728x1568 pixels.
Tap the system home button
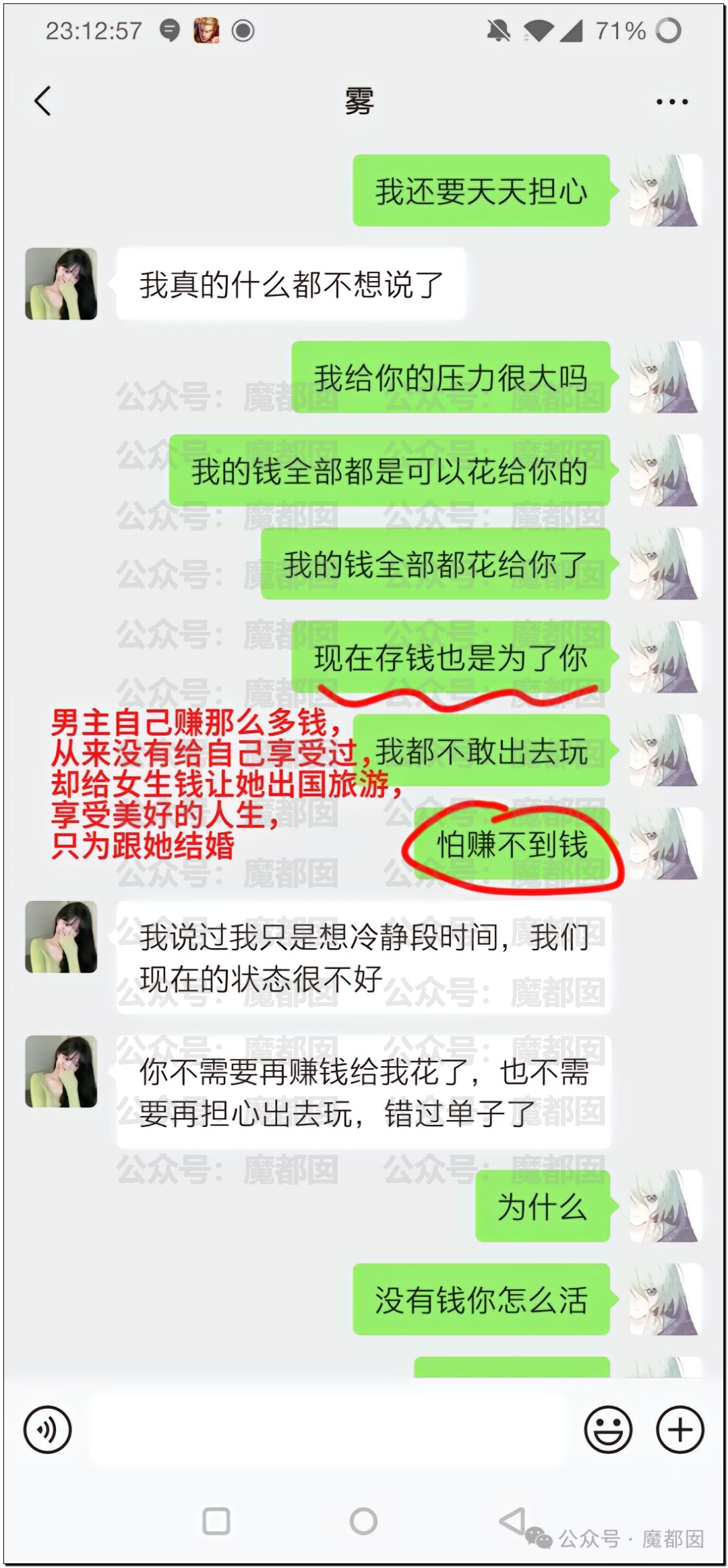[x=363, y=1521]
